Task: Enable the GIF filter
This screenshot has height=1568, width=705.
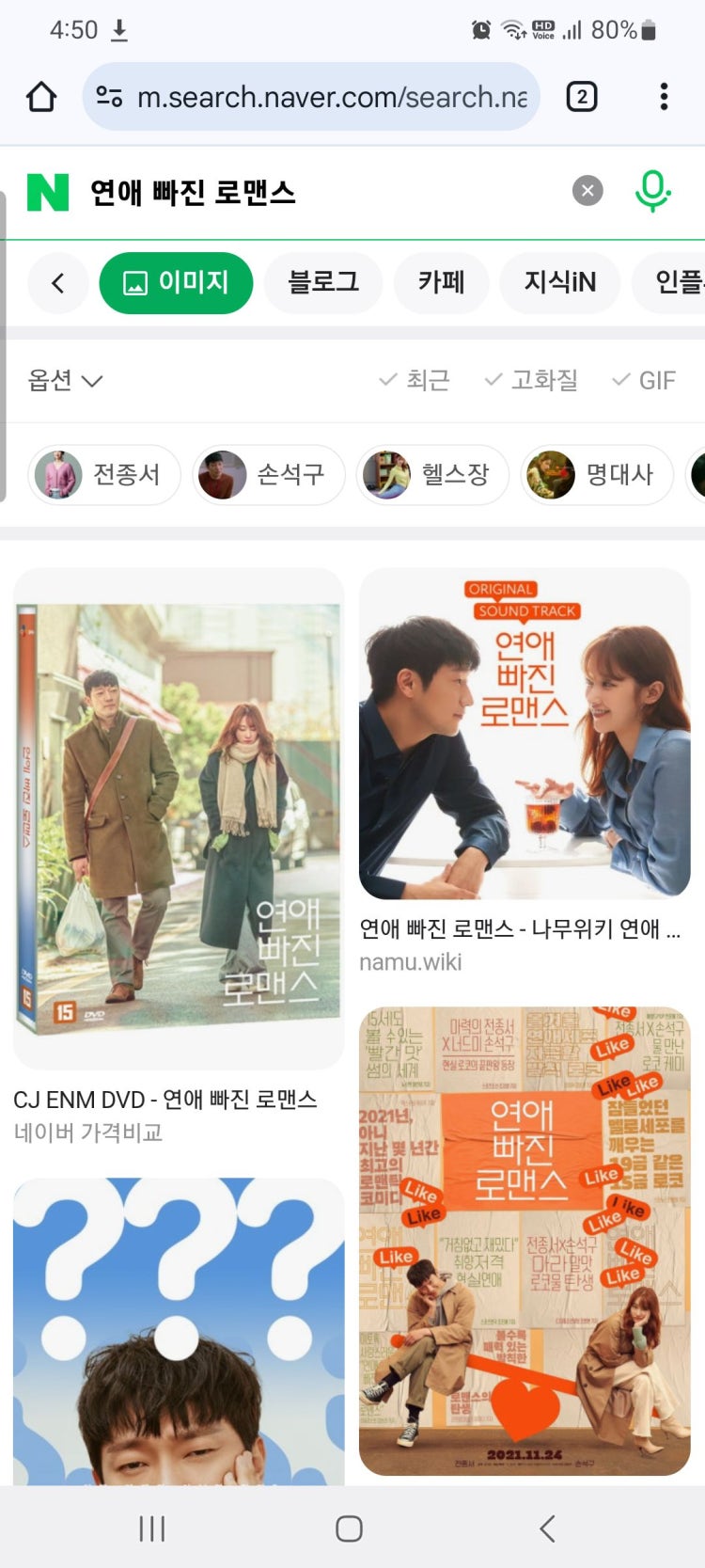Action: (x=644, y=380)
